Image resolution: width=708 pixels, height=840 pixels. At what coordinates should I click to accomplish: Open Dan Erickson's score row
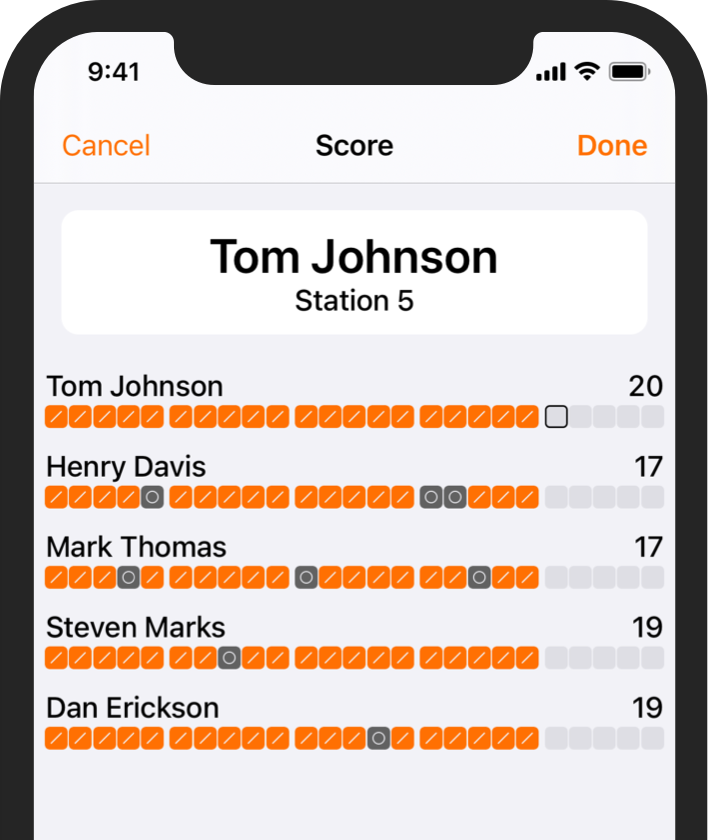point(354,720)
